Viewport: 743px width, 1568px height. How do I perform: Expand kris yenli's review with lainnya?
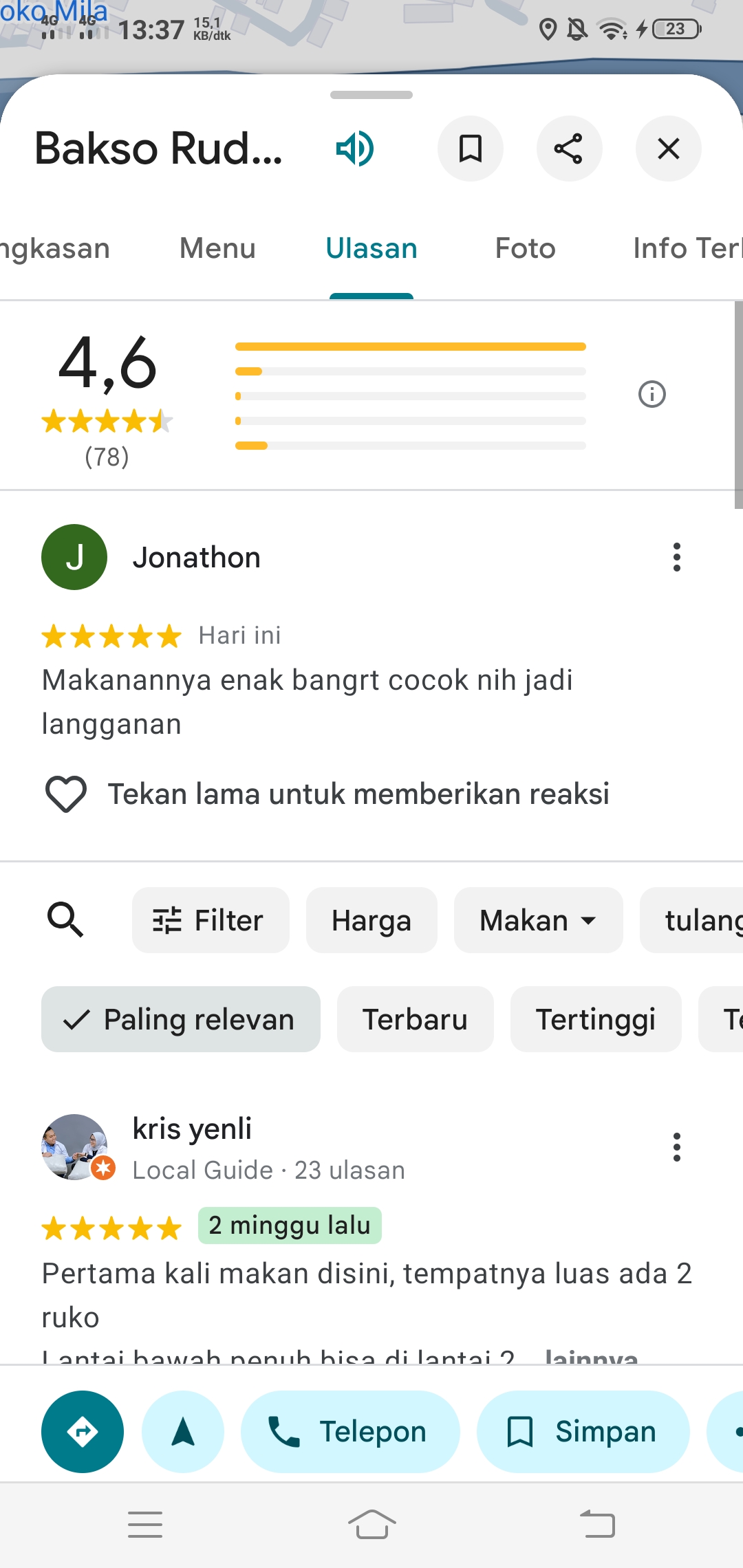[x=592, y=1356]
